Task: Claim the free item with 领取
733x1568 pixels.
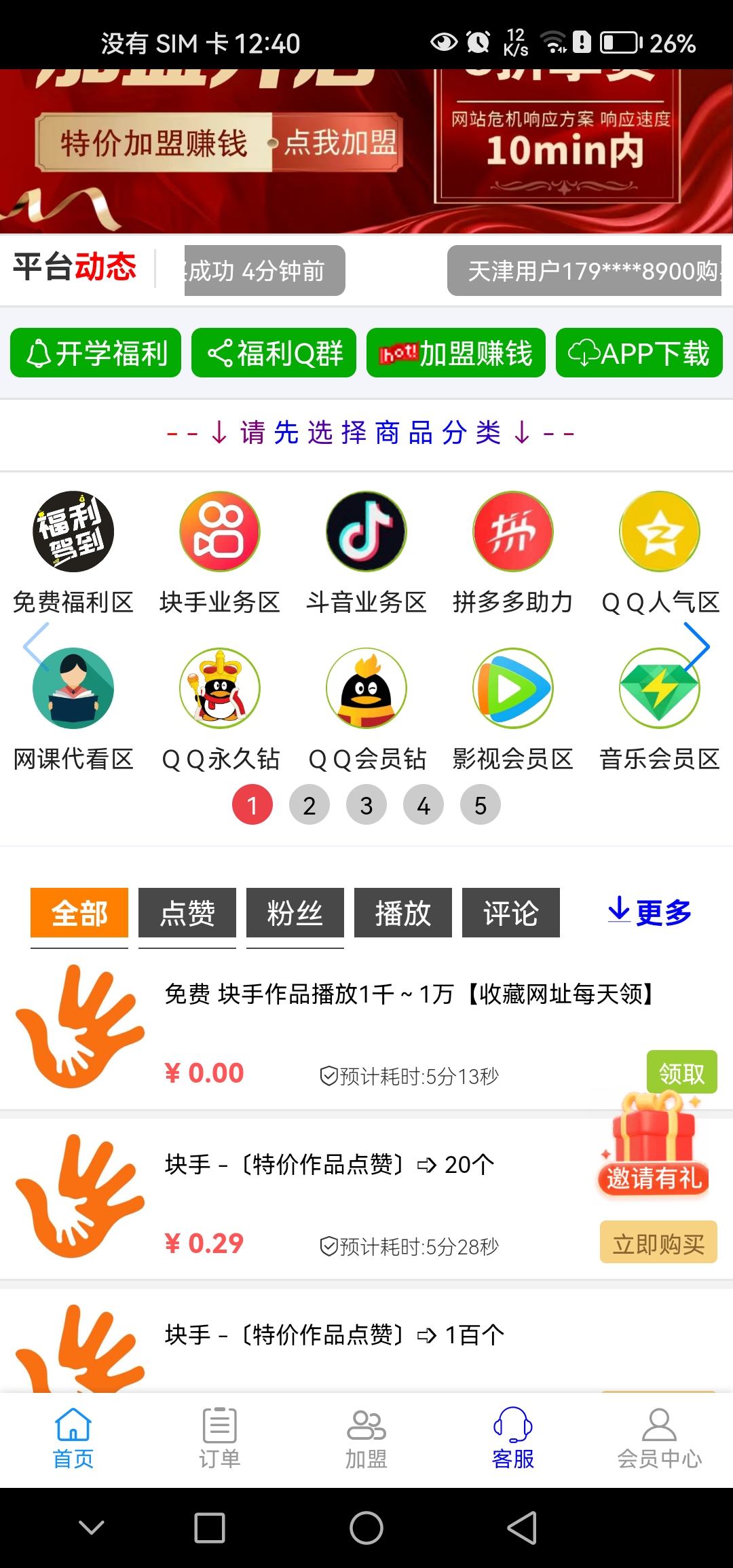Action: [682, 1072]
